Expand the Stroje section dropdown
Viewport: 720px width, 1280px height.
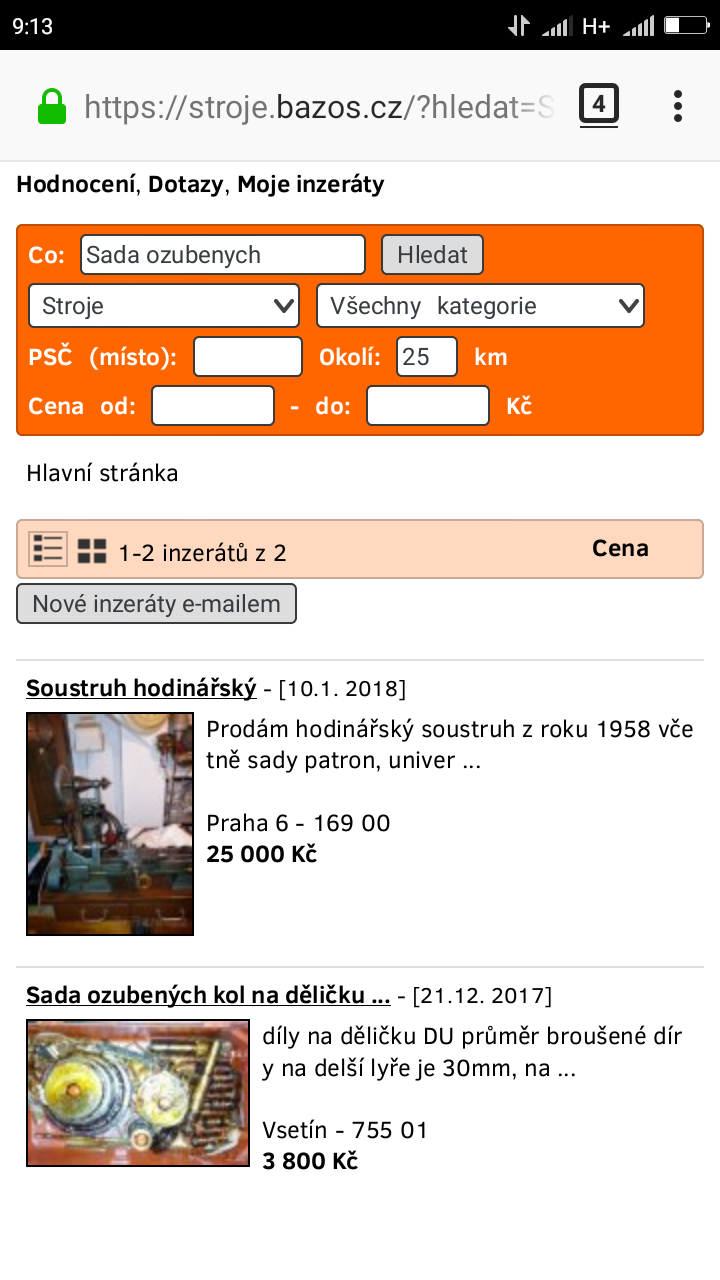(164, 306)
